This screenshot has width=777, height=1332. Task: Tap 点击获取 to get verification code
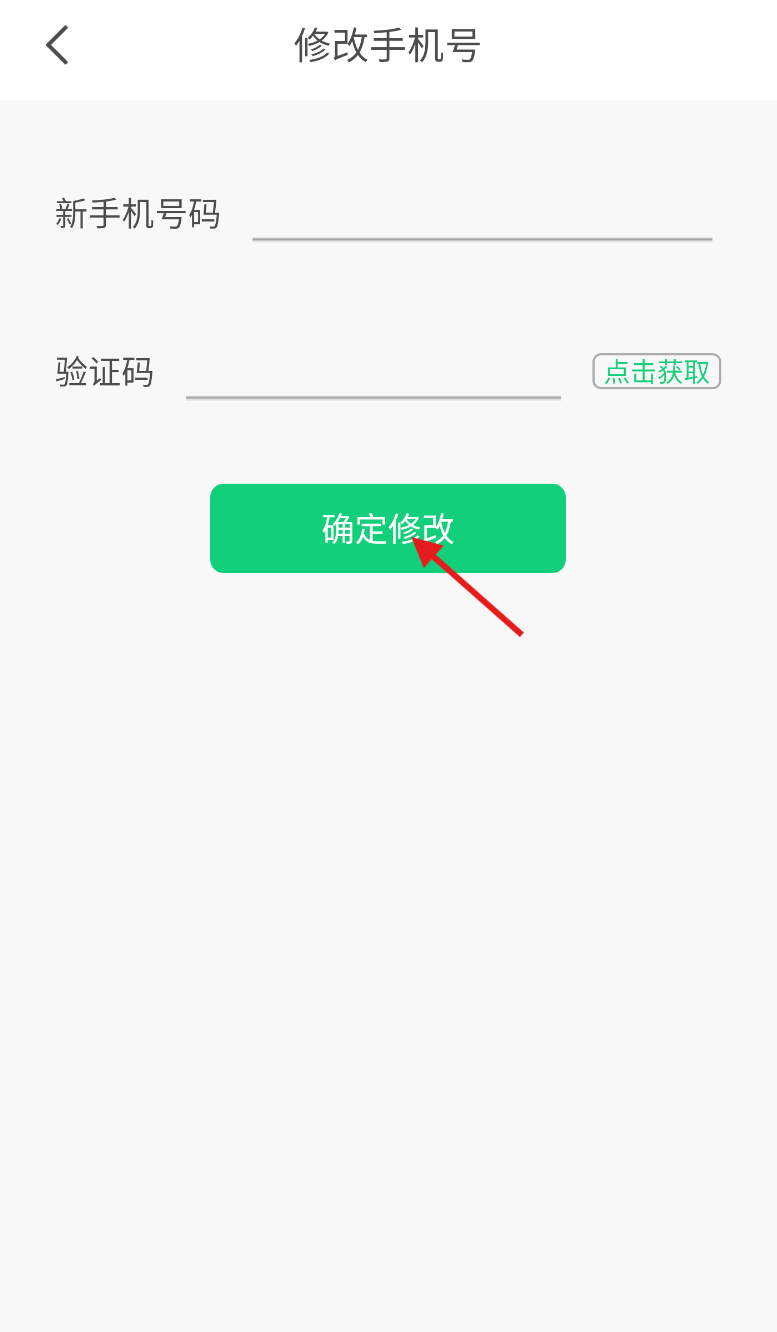[657, 371]
